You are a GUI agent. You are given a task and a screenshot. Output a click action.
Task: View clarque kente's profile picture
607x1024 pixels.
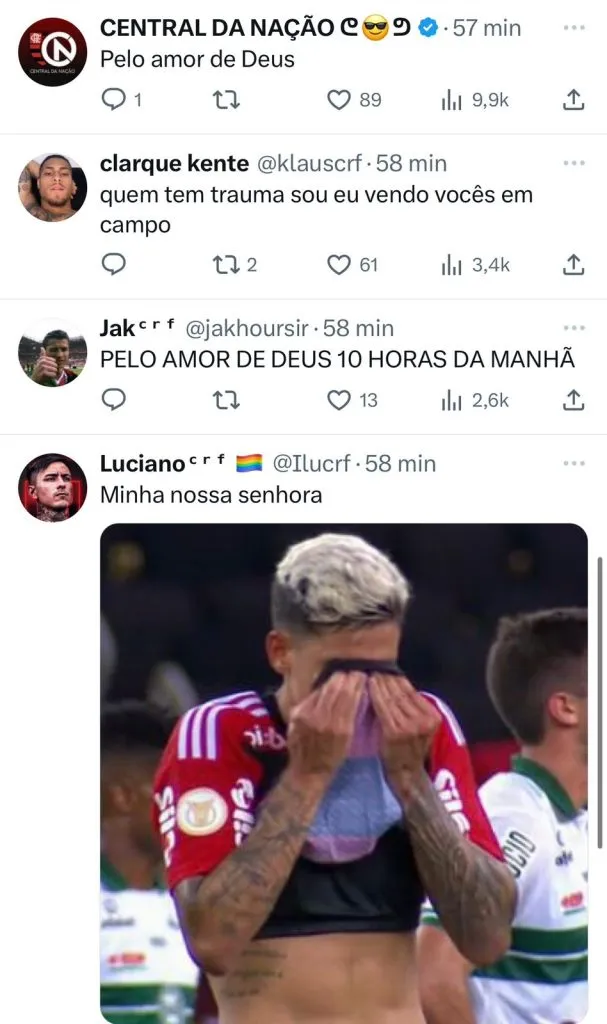52,187
